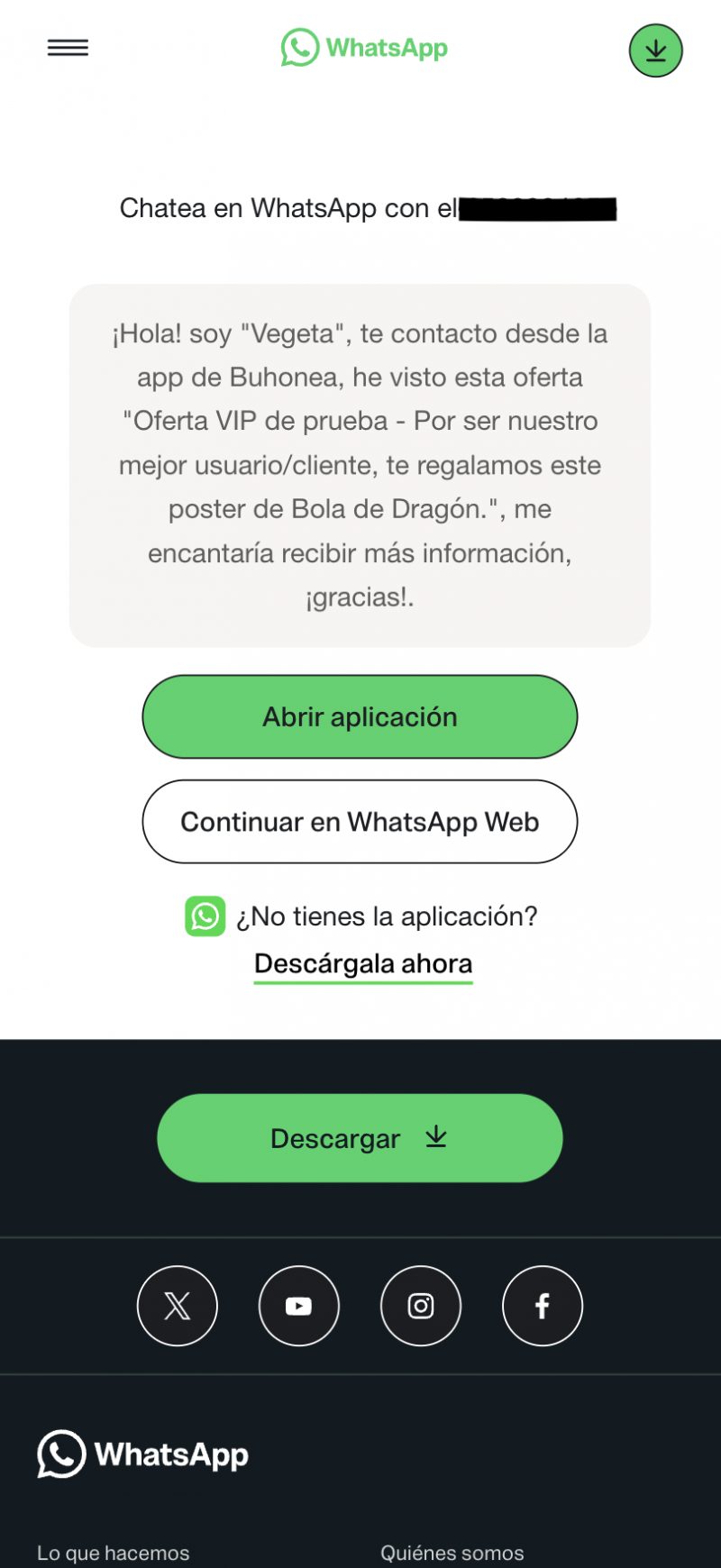Click the '¿No tienes la aplicación?' text

click(388, 916)
